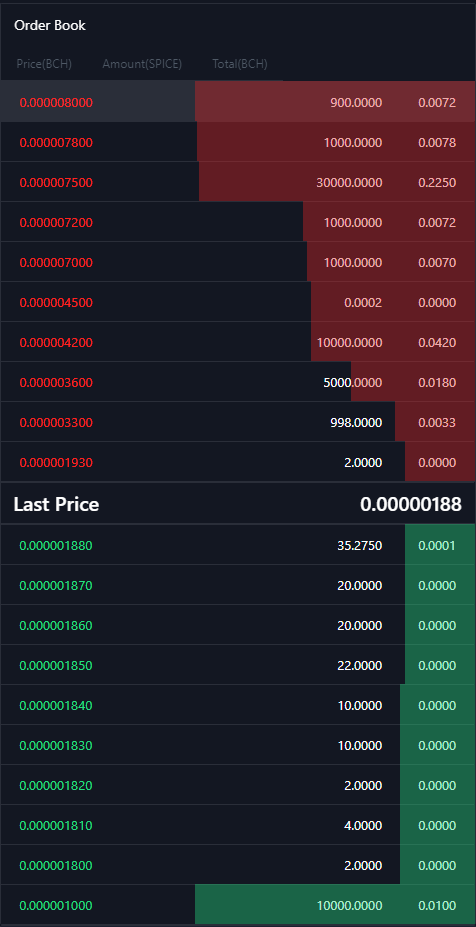Select the top bid at 0.000001880
Image resolution: width=476 pixels, height=927 pixels.
coord(238,544)
